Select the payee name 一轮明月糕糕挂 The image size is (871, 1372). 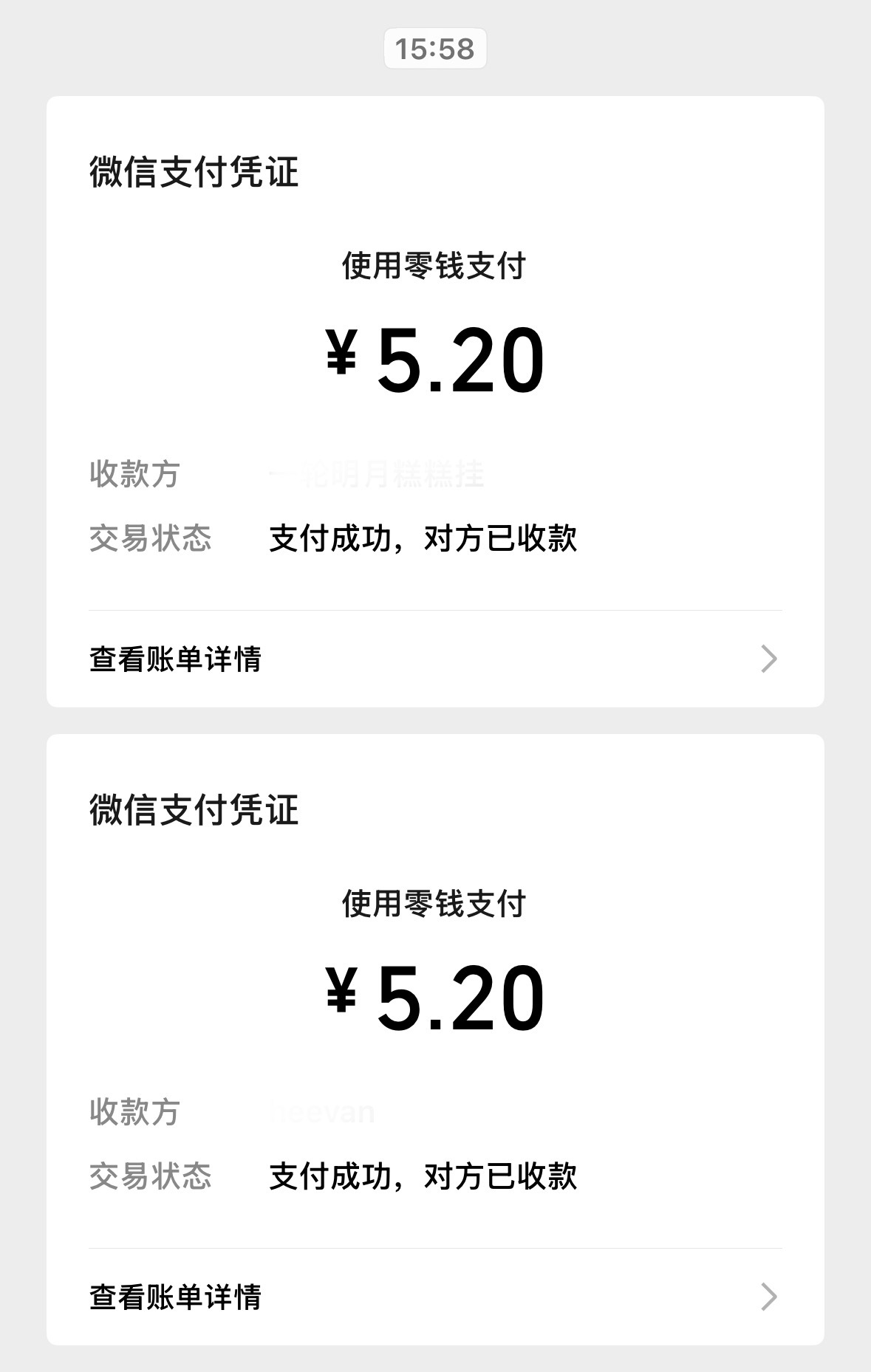tap(377, 476)
